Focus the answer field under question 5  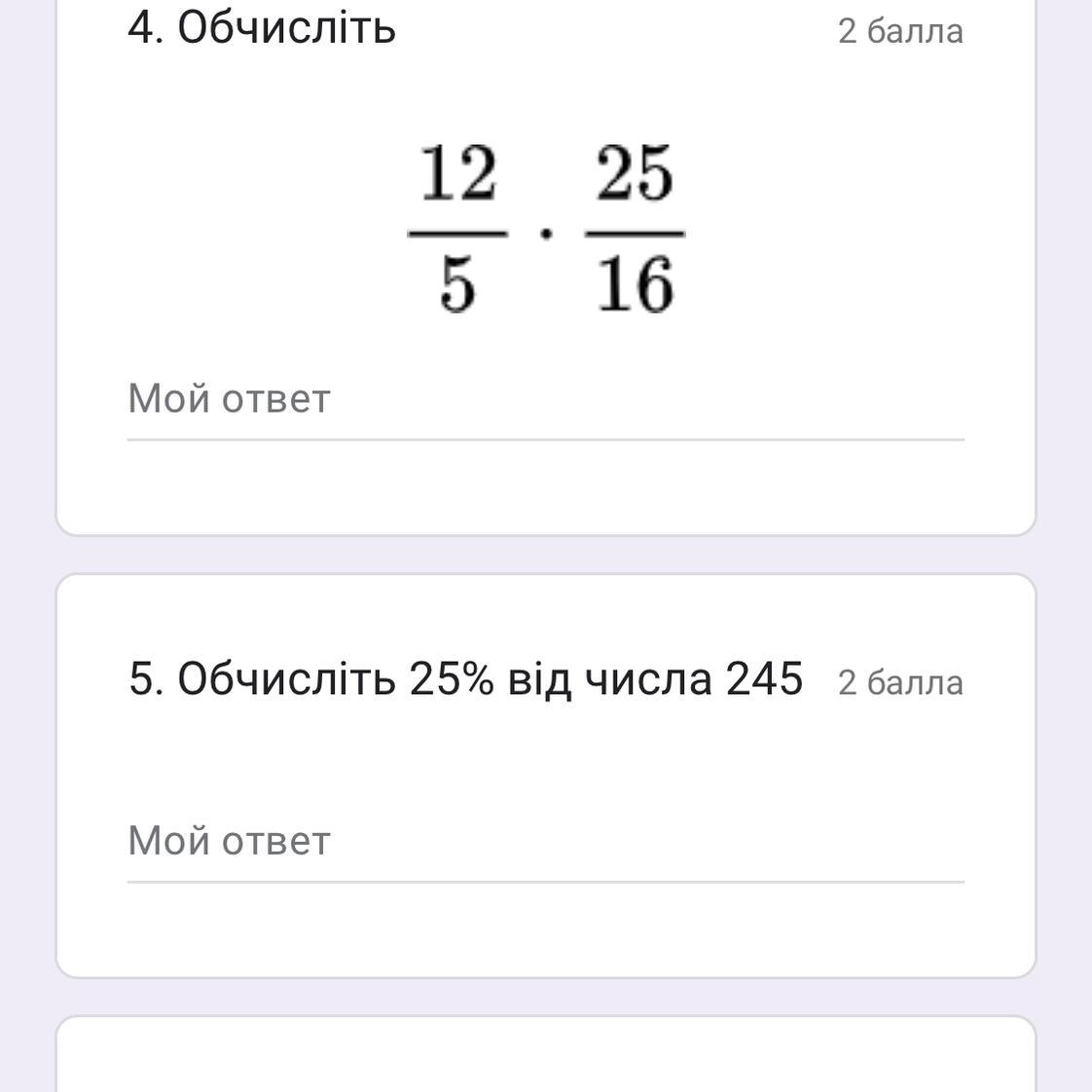545,842
